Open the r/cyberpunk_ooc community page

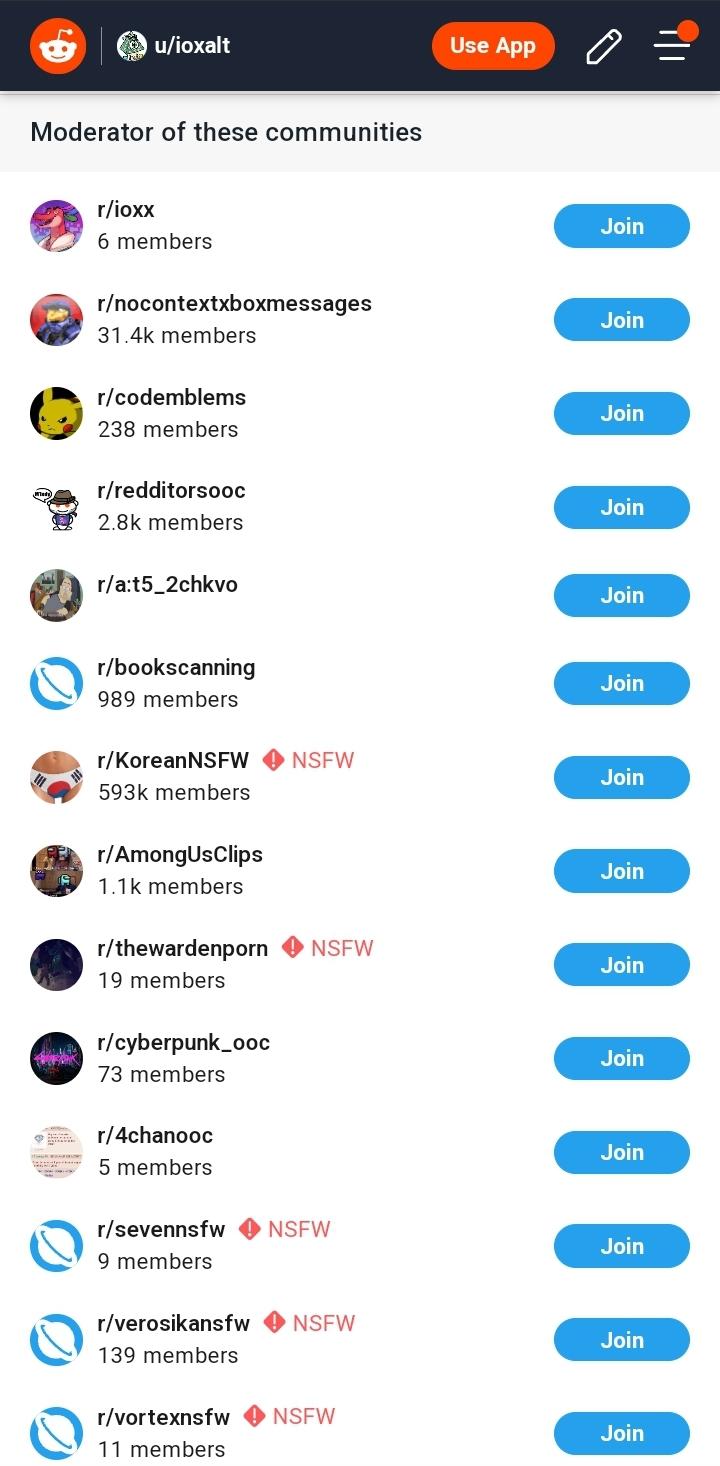coord(183,1043)
